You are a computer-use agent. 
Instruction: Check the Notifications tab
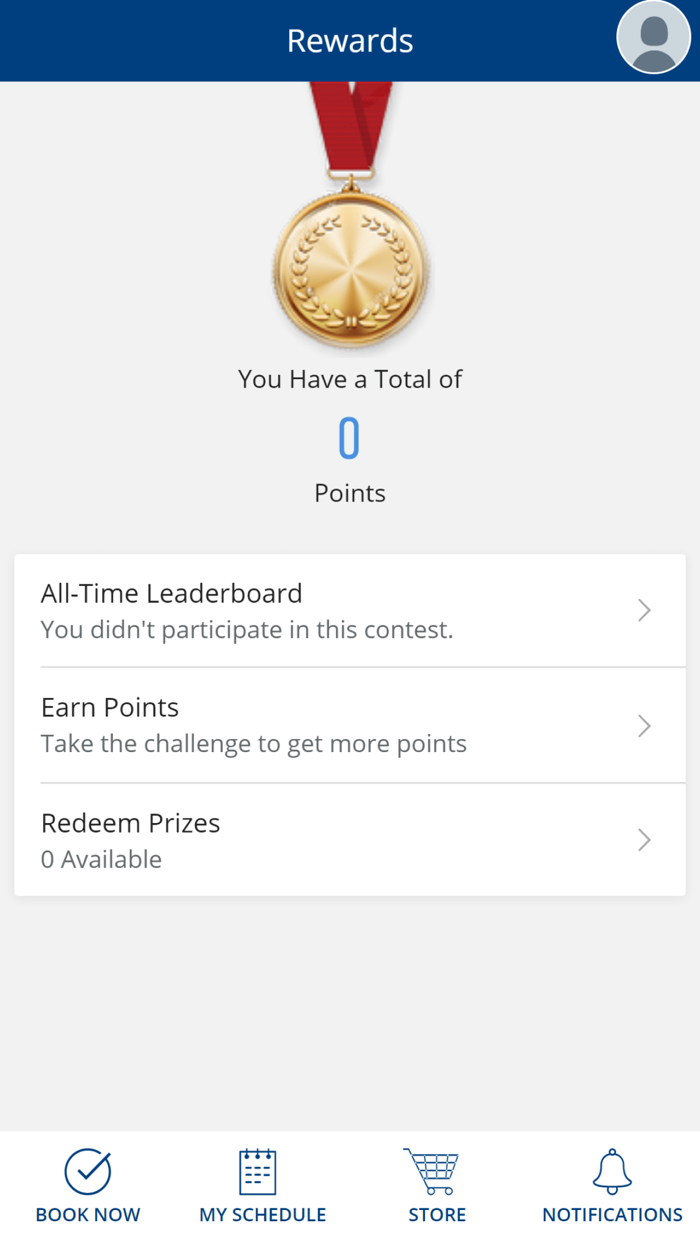[612, 1187]
